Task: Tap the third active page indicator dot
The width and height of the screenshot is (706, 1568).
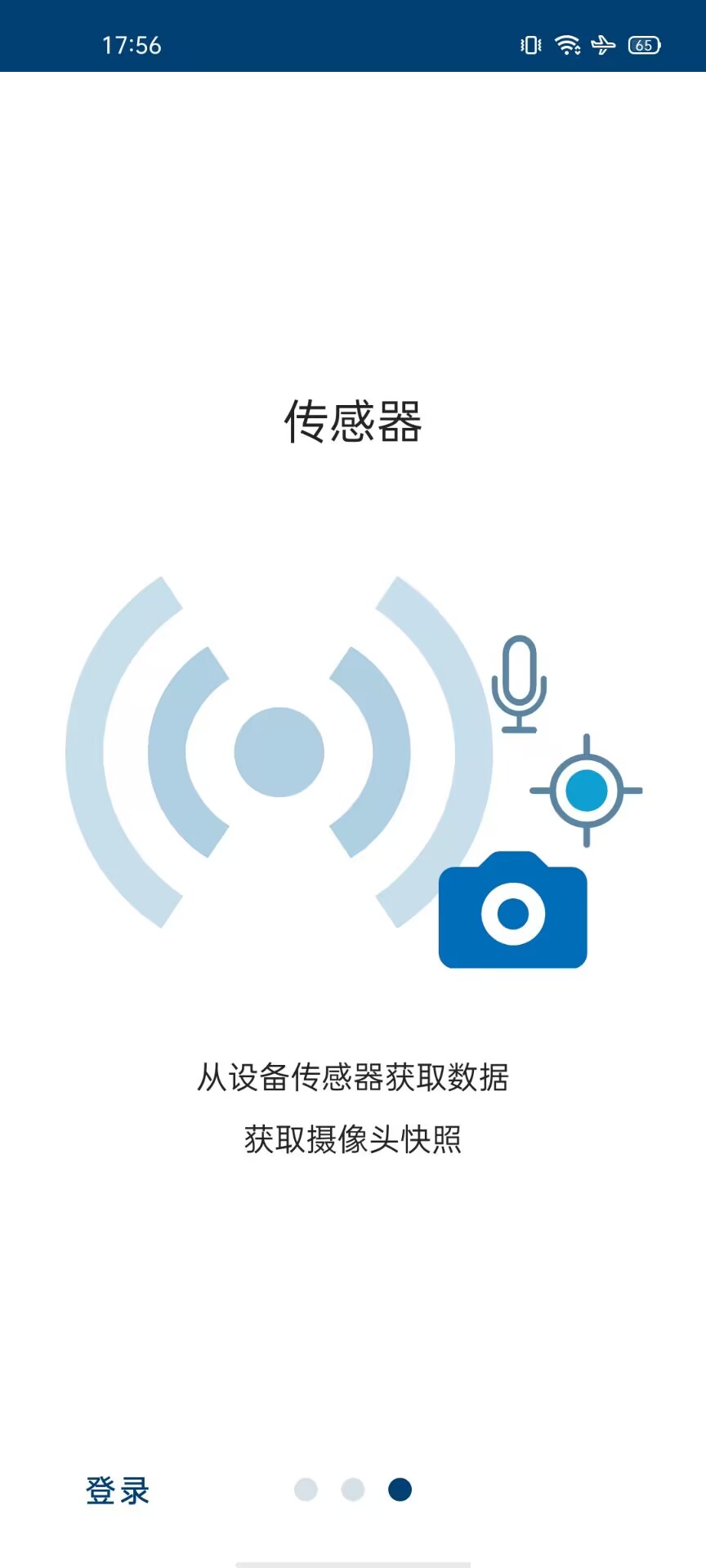Action: coord(400,1490)
